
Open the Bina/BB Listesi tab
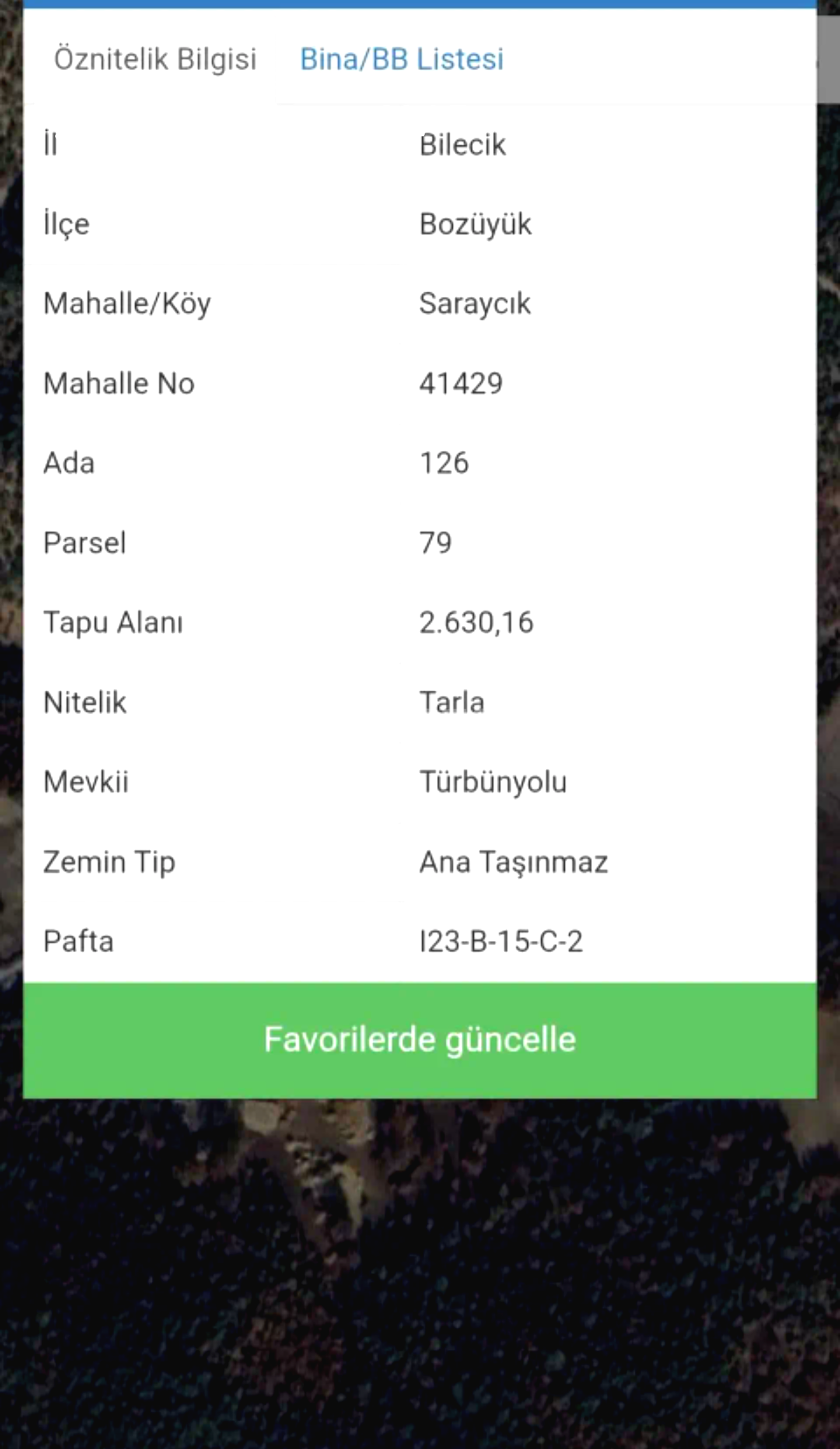pos(402,59)
